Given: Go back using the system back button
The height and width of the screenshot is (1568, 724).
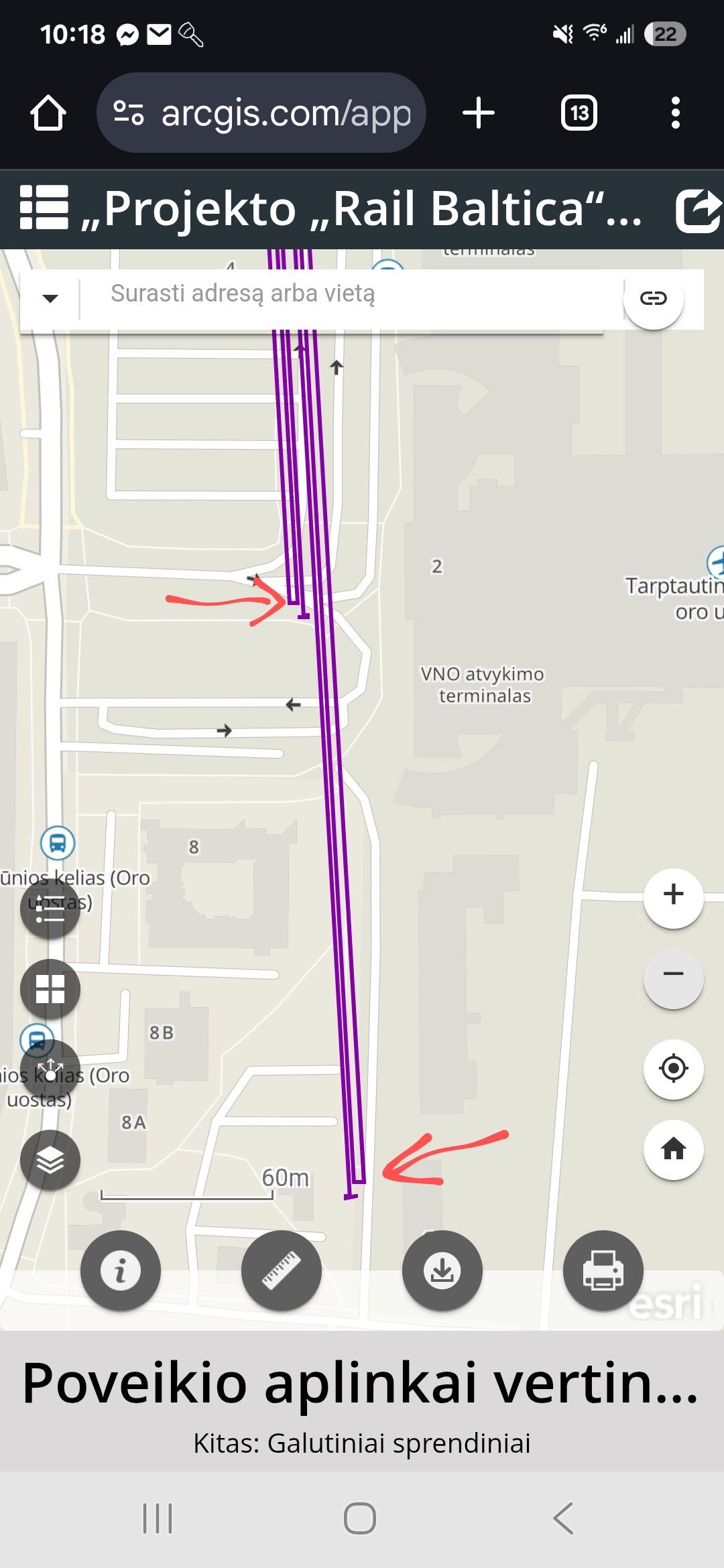Looking at the screenshot, I should [x=563, y=1518].
